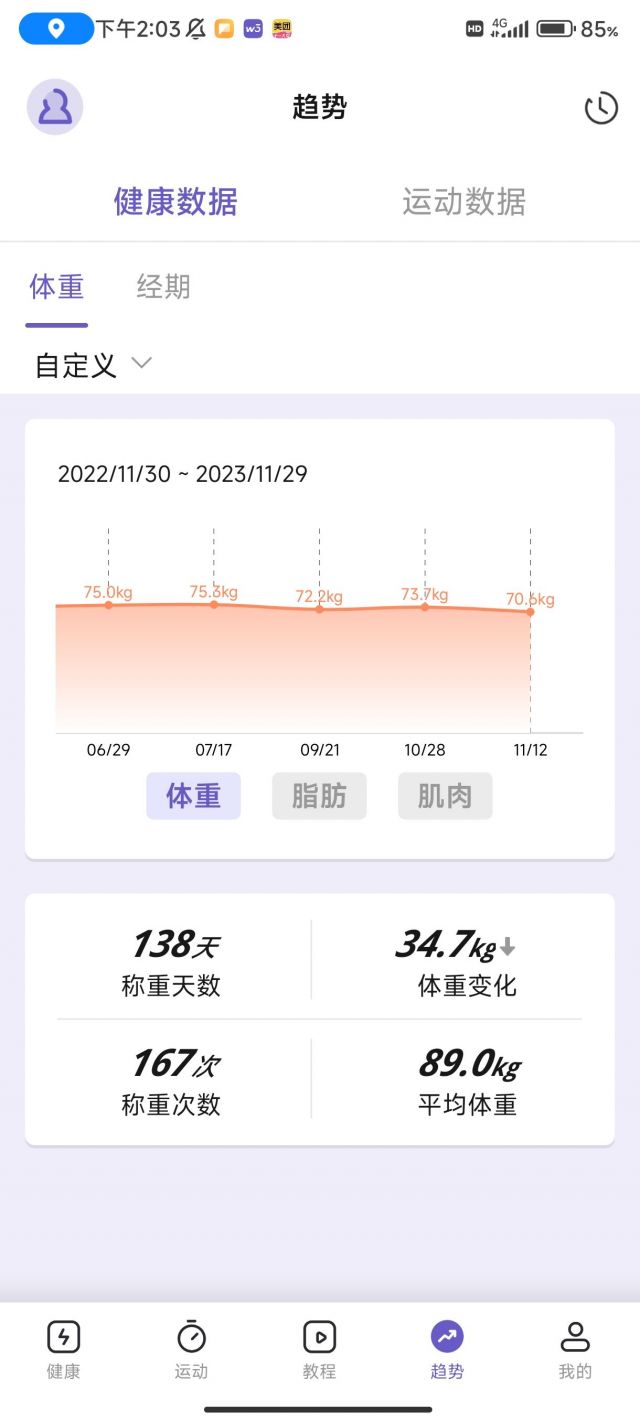Switch to the 经期 sub-tab

coord(163,288)
